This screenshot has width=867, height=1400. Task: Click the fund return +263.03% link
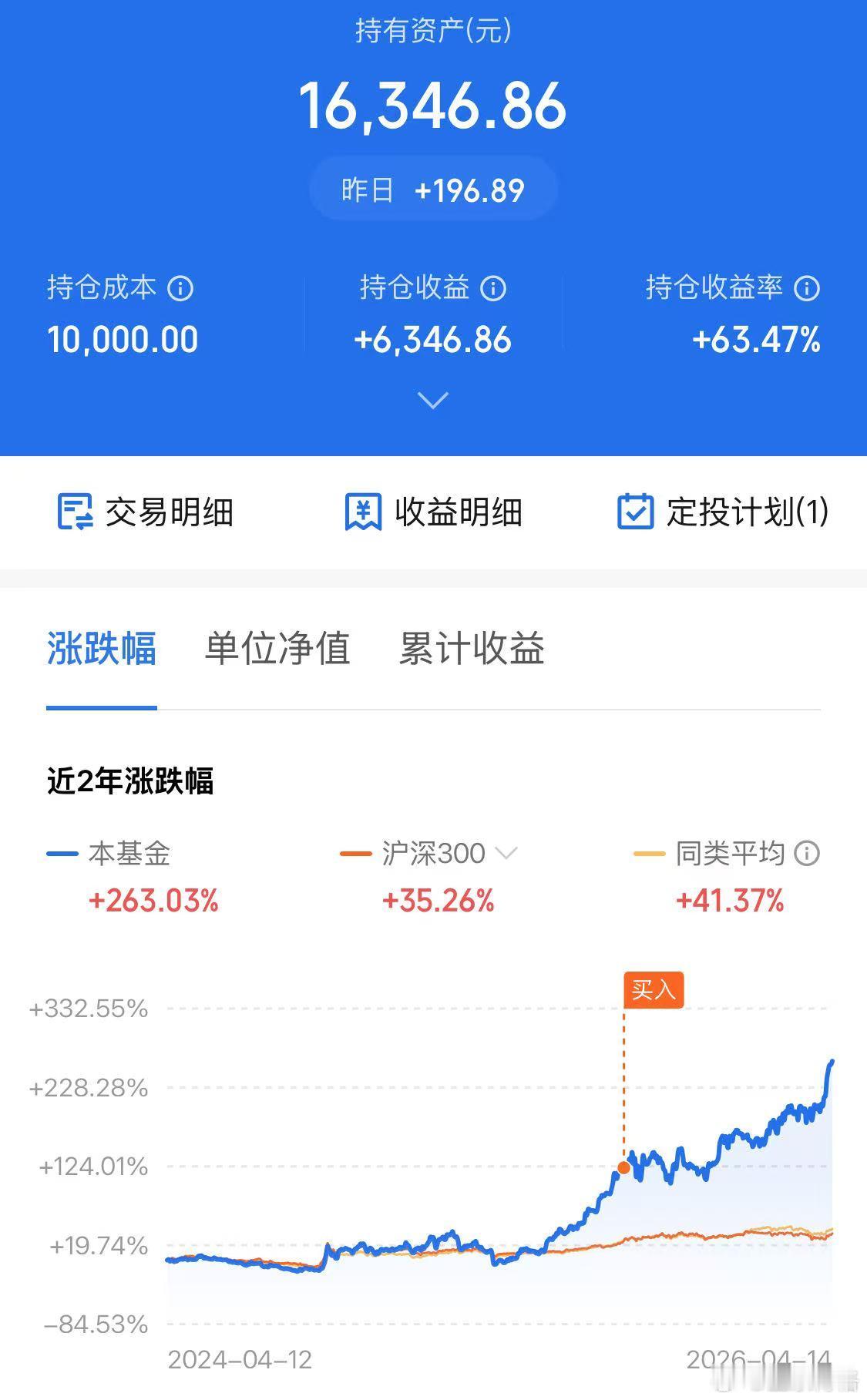152,899
